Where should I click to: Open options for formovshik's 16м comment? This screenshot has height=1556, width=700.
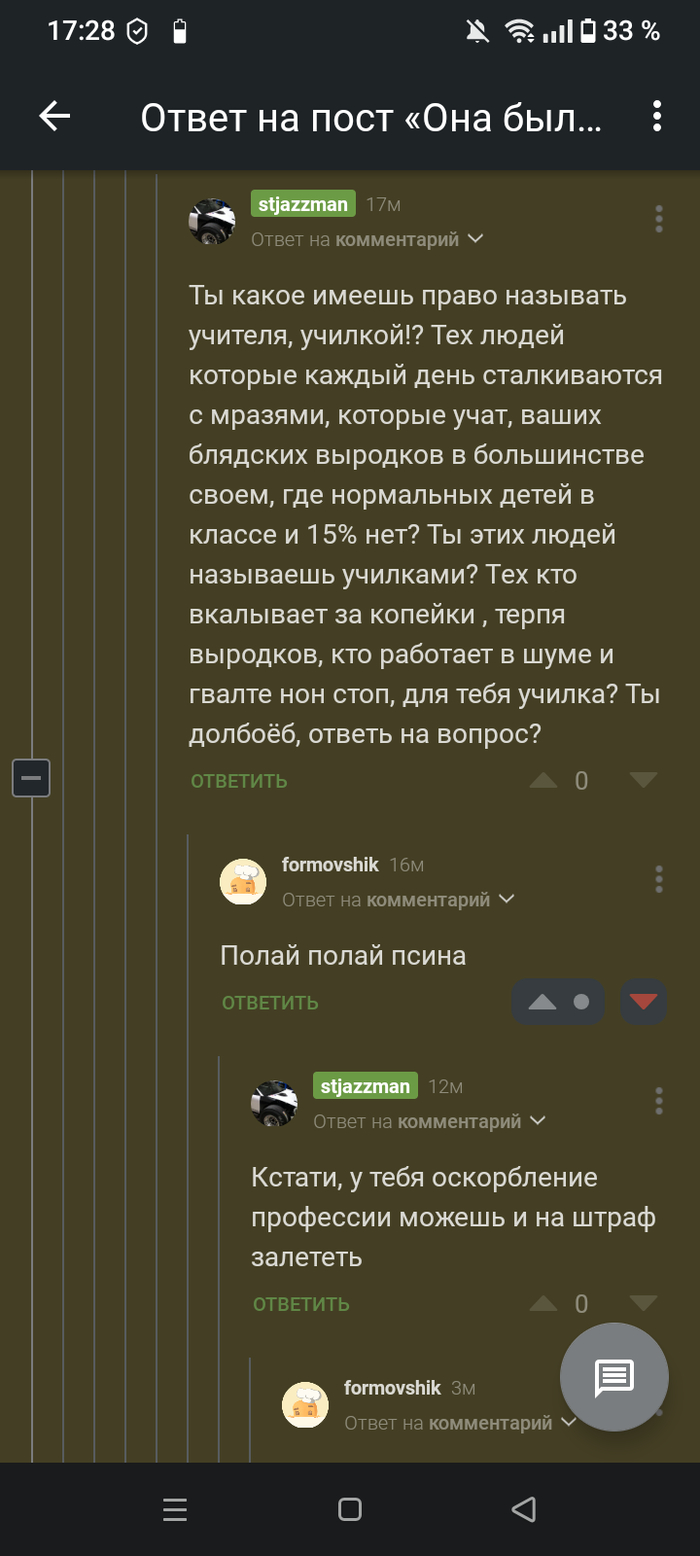[659, 879]
